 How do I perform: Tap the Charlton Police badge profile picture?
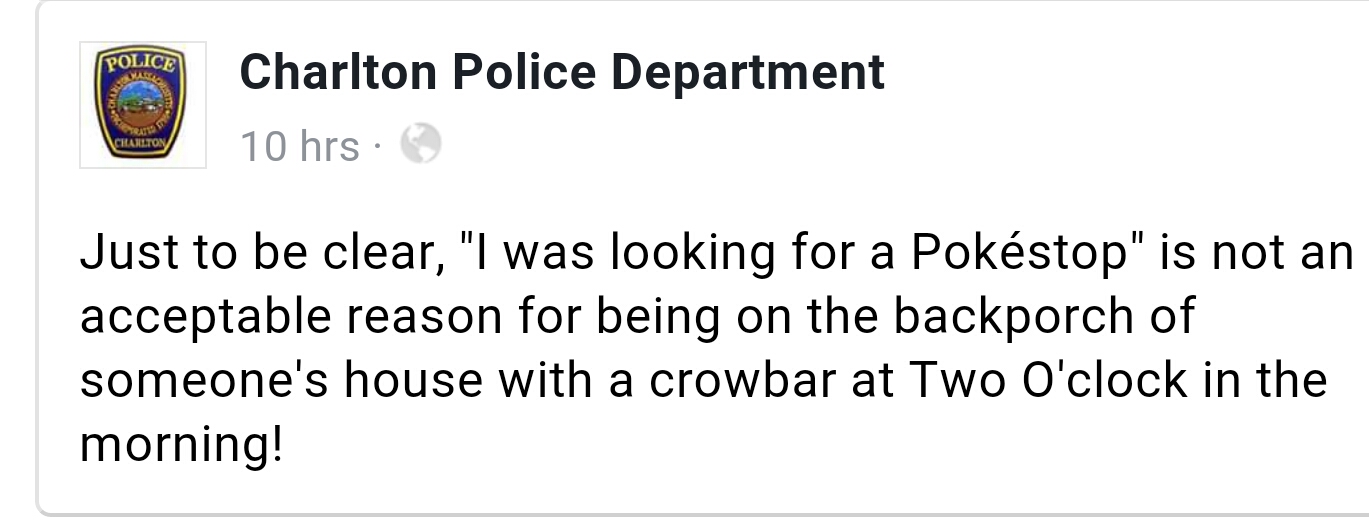[x=142, y=104]
